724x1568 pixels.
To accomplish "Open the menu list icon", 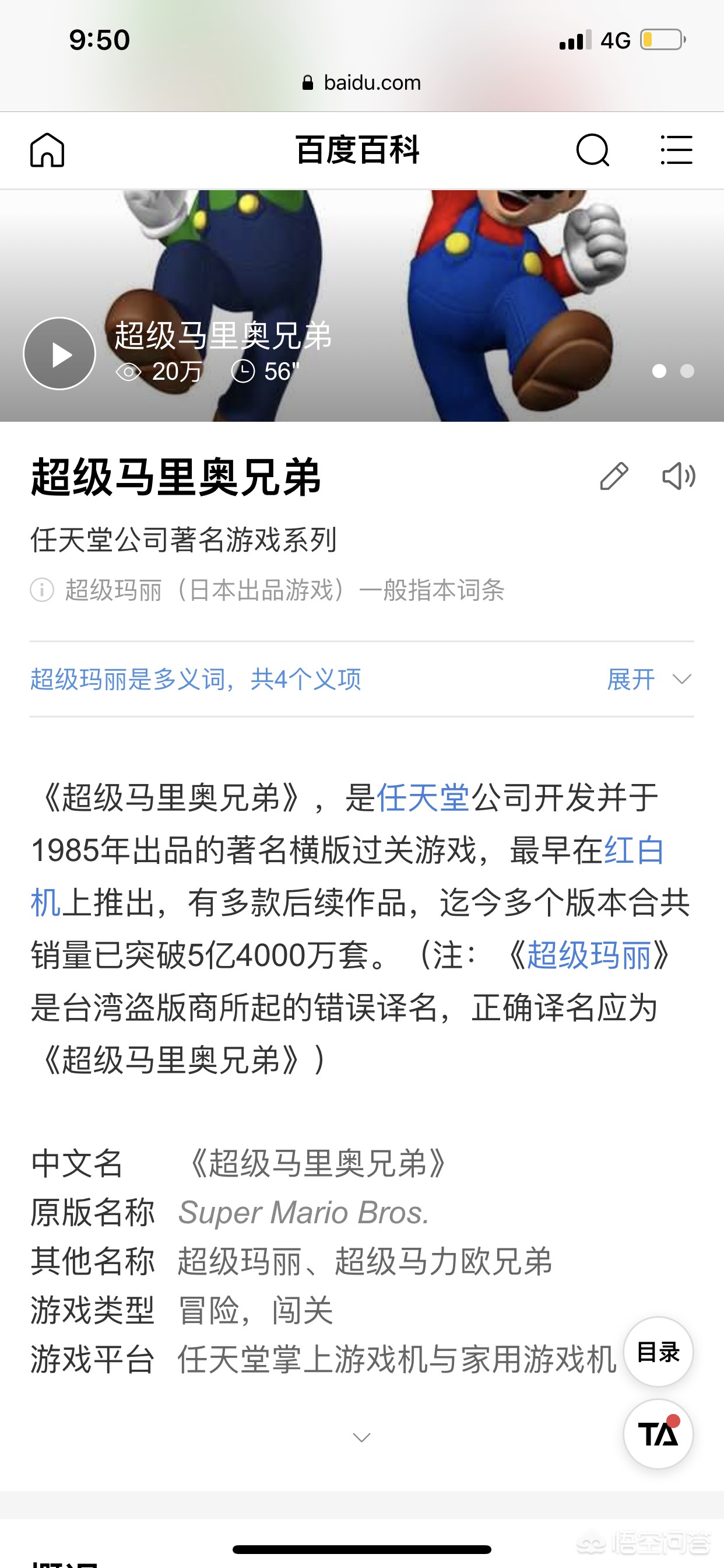I will (676, 150).
